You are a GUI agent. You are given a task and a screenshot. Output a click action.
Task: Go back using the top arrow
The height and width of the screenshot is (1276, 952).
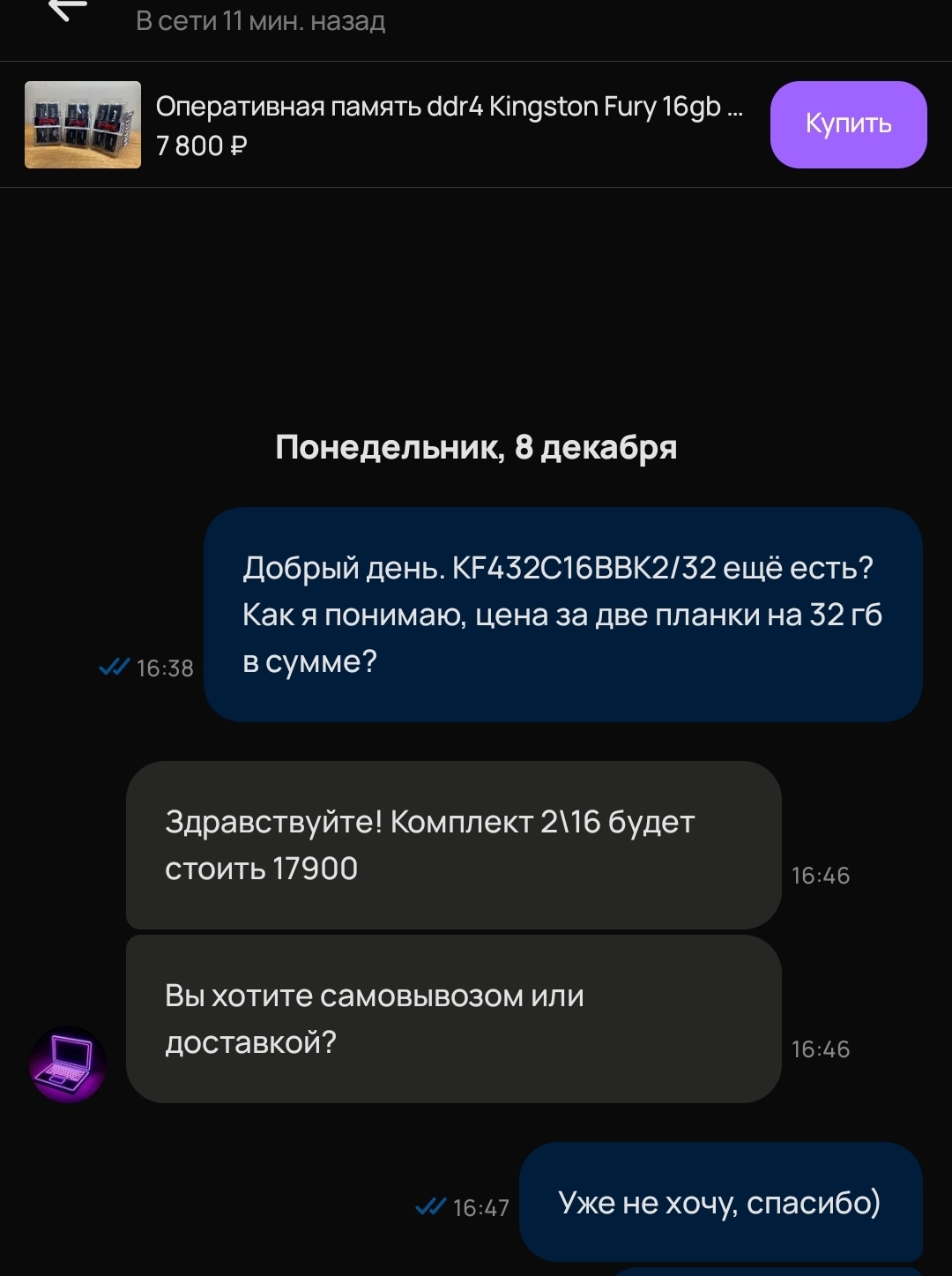tap(67, 11)
